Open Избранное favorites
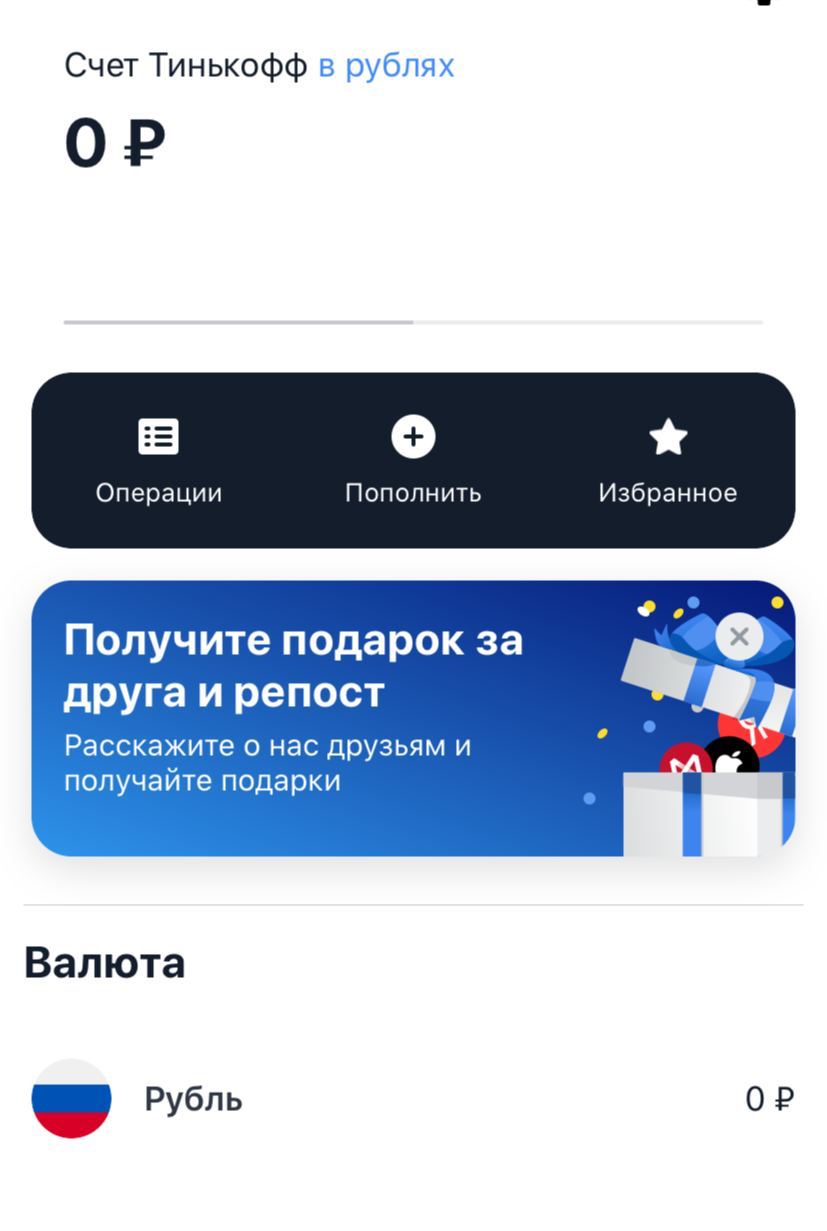This screenshot has height=1231, width=827. tap(667, 460)
